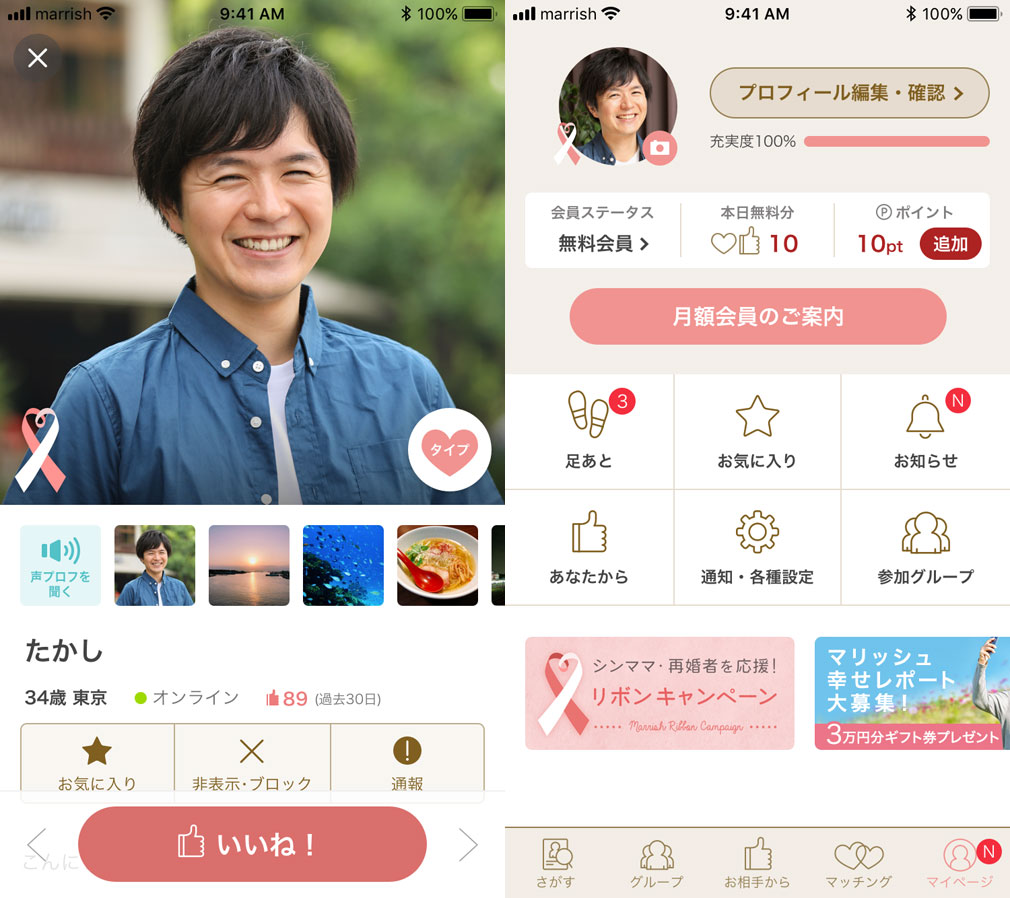The image size is (1010, 898).
Task: Switch to the マッチング tab
Action: coord(858,863)
